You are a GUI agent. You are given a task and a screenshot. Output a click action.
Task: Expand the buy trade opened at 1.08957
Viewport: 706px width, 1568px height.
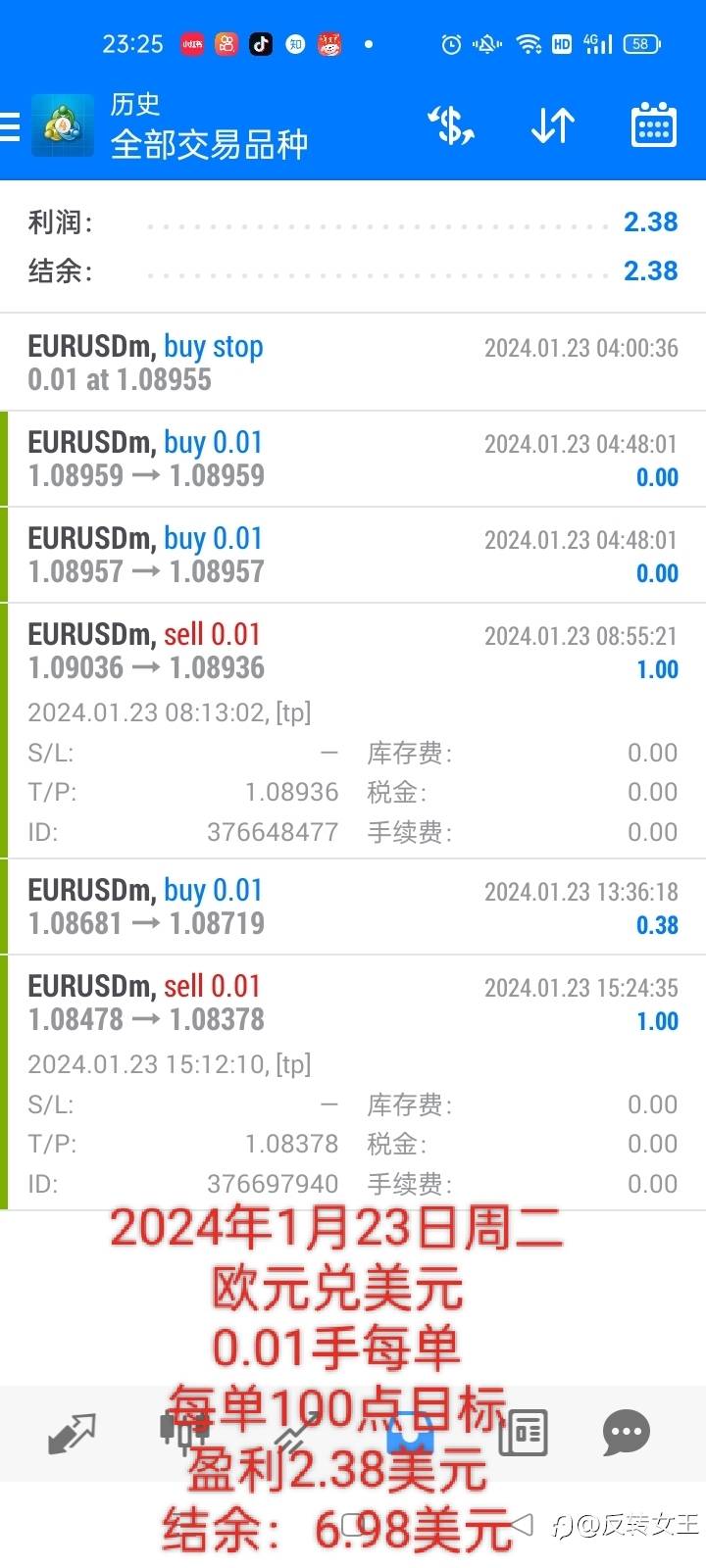click(x=353, y=555)
